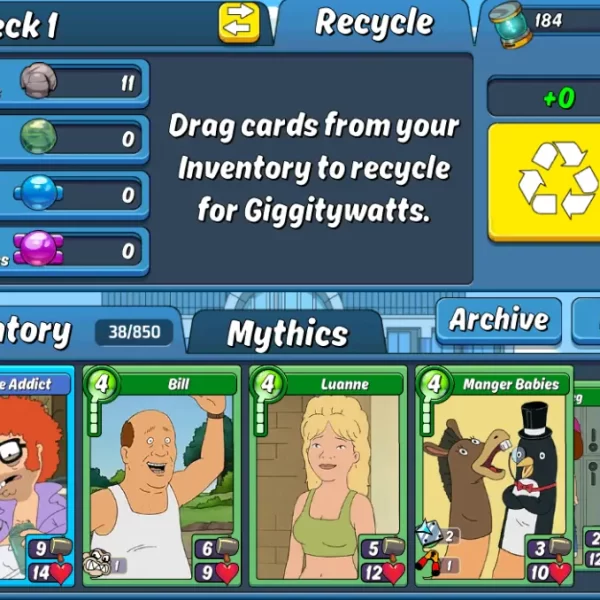The image size is (600, 600).
Task: Open the Archive section
Action: click(498, 320)
